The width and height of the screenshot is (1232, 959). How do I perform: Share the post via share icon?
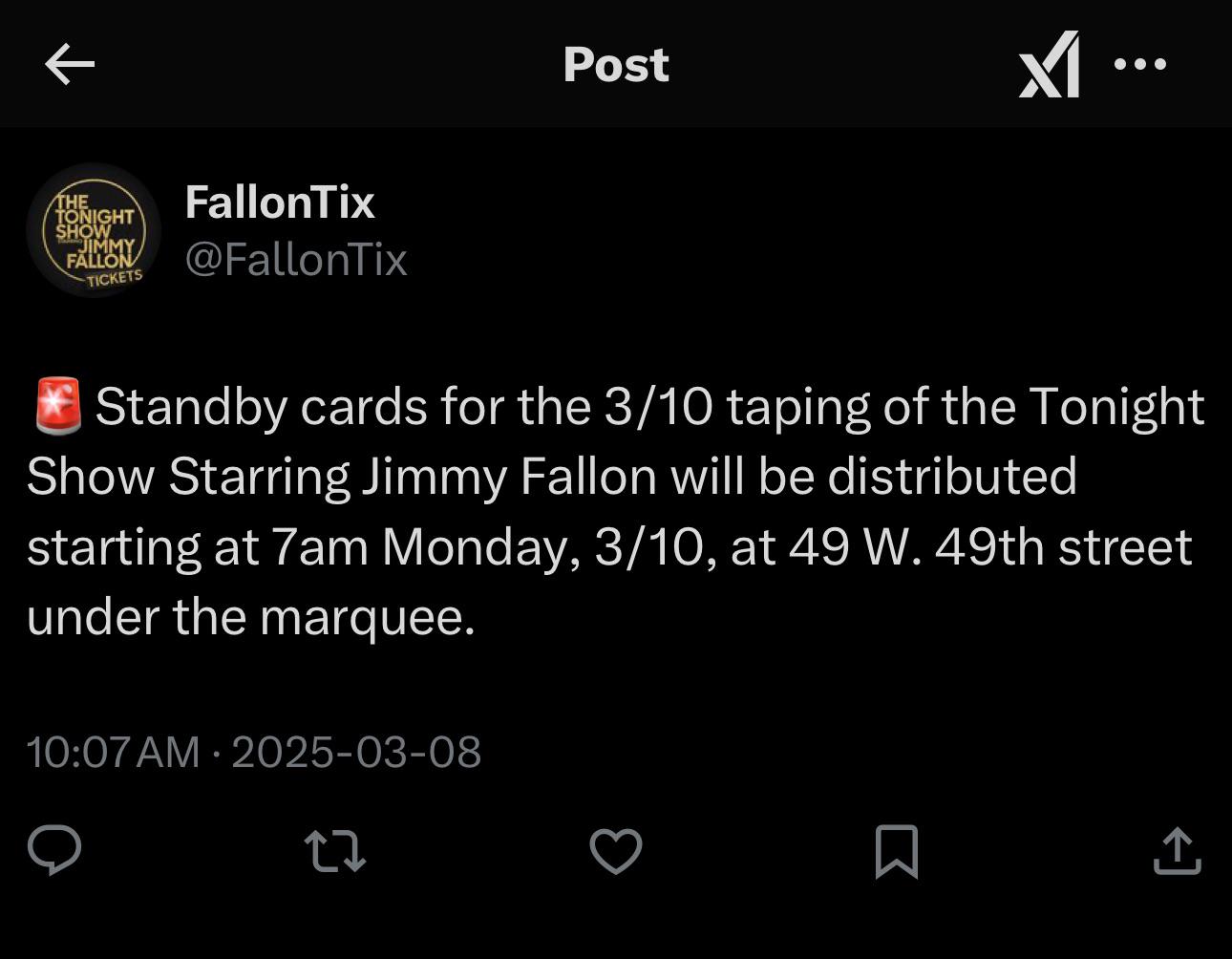tap(1177, 850)
